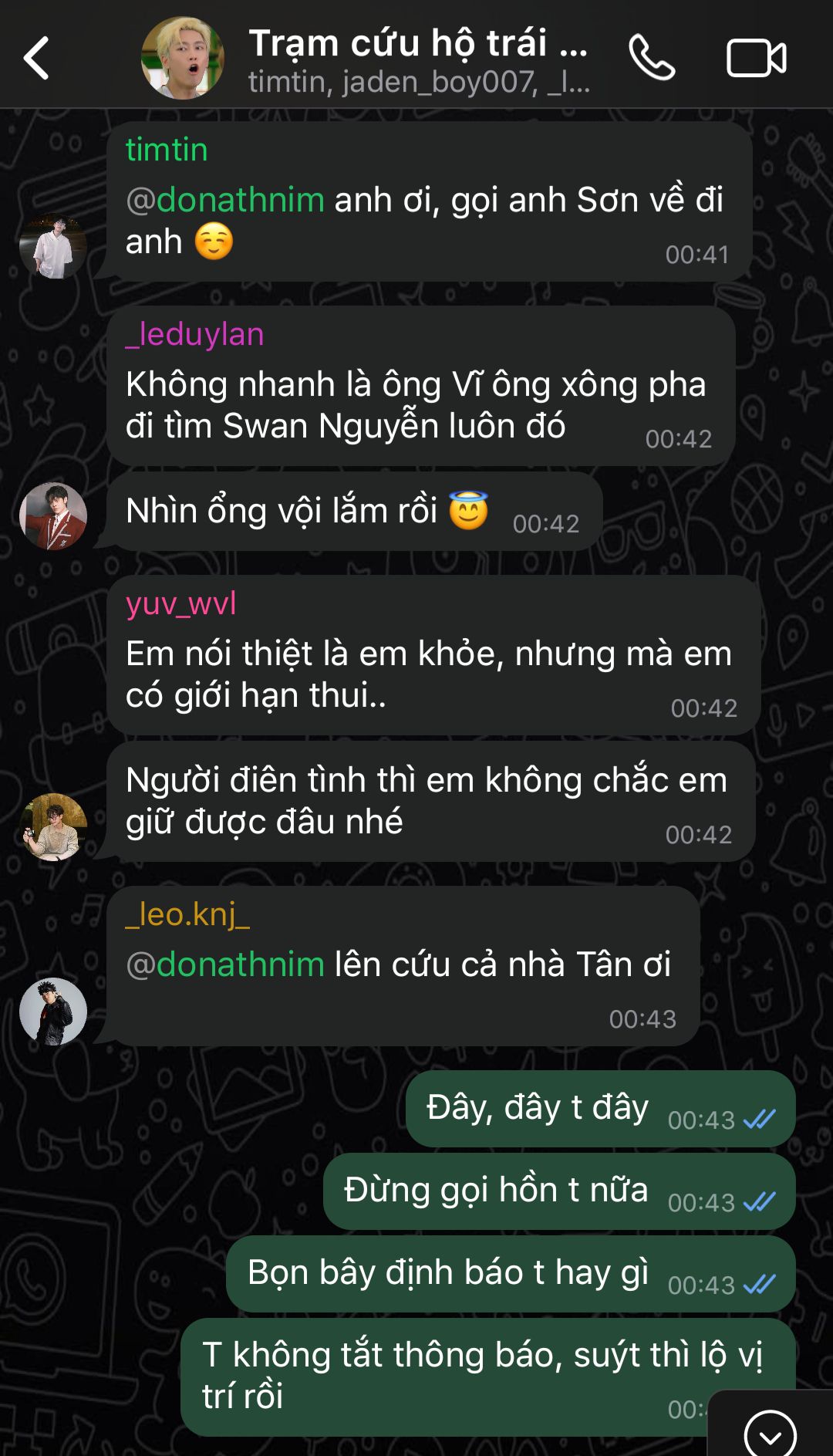Viewport: 833px width, 1456px height.
Task: Start a voice call with the group
Action: point(652,58)
